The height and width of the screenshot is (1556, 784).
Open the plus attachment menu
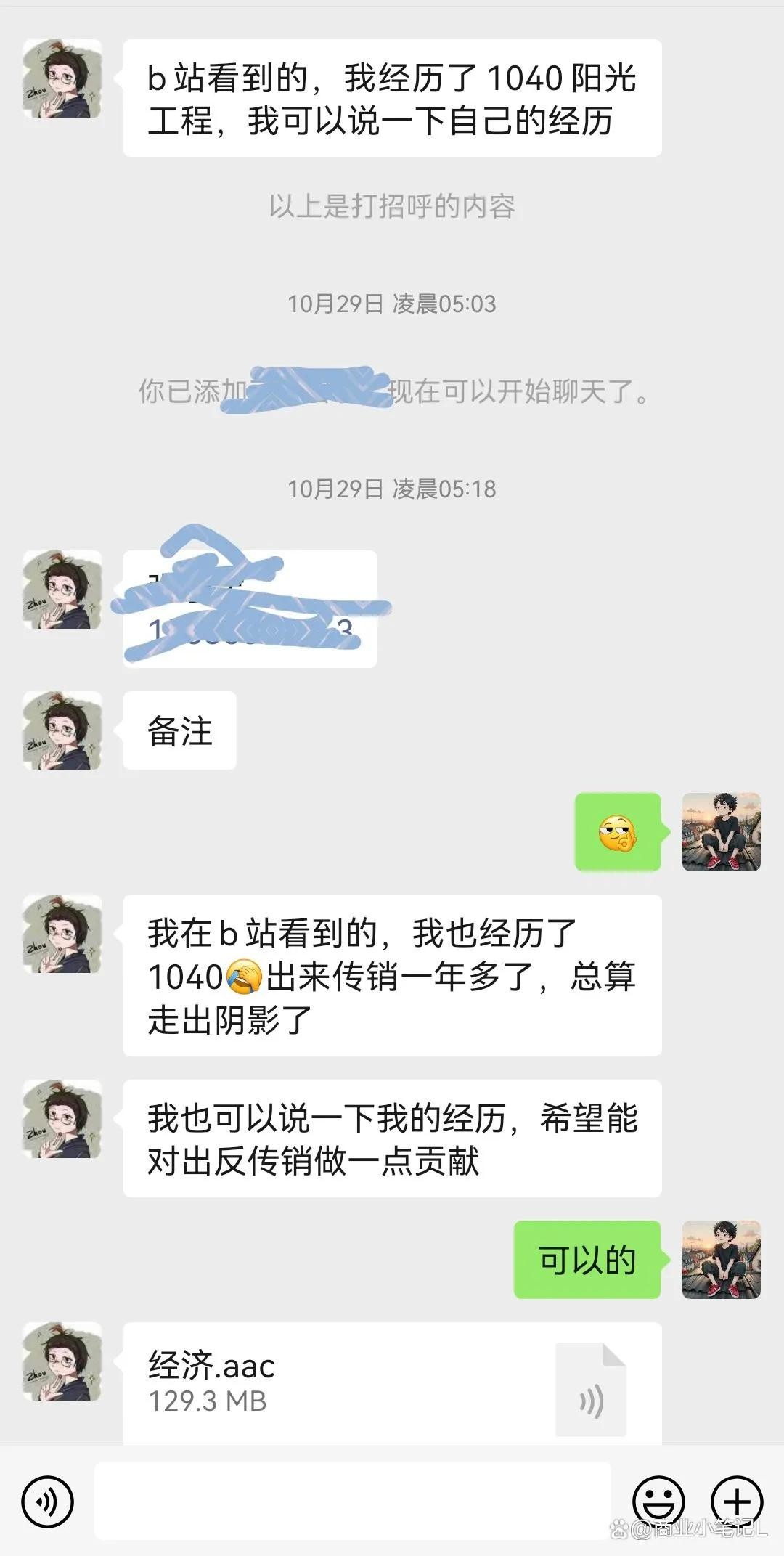(736, 1501)
